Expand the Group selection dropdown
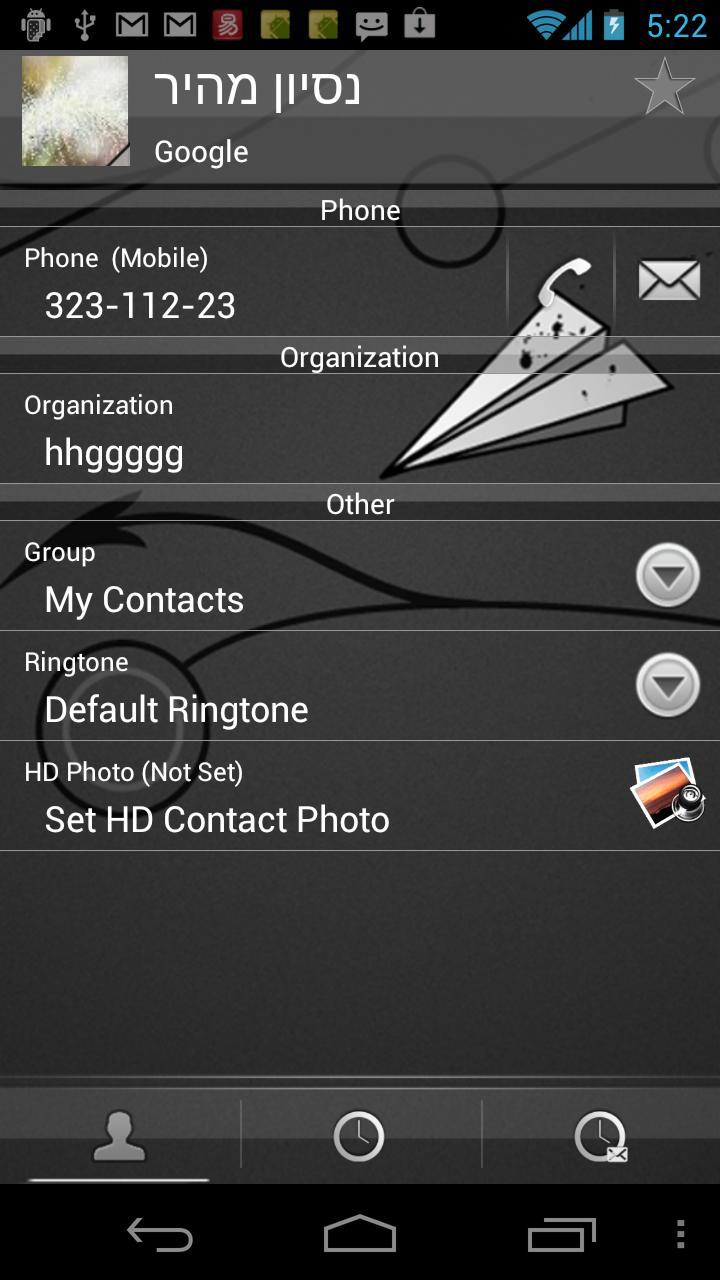The height and width of the screenshot is (1280, 720). pyautogui.click(x=667, y=576)
